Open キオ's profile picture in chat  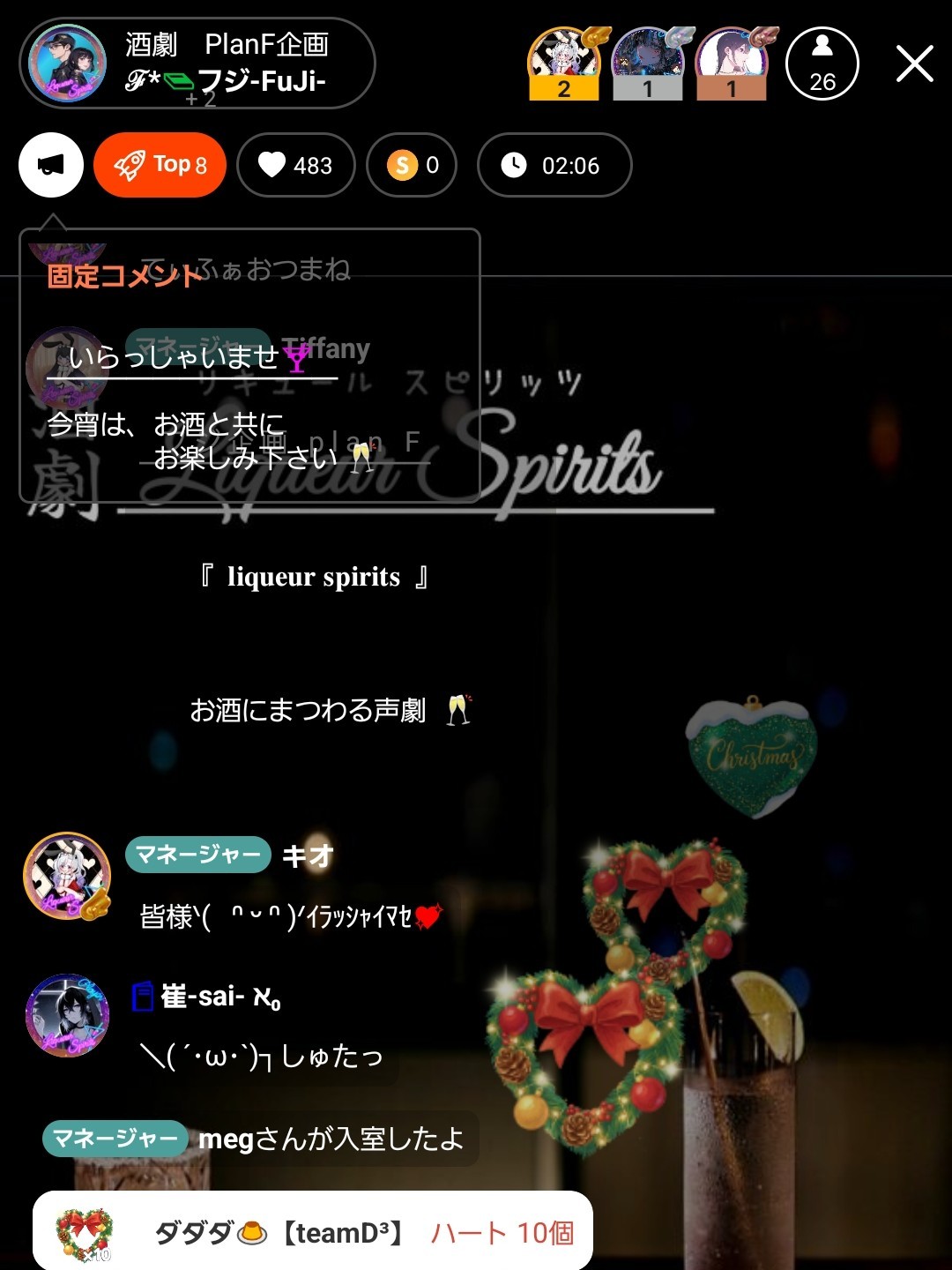(x=66, y=878)
